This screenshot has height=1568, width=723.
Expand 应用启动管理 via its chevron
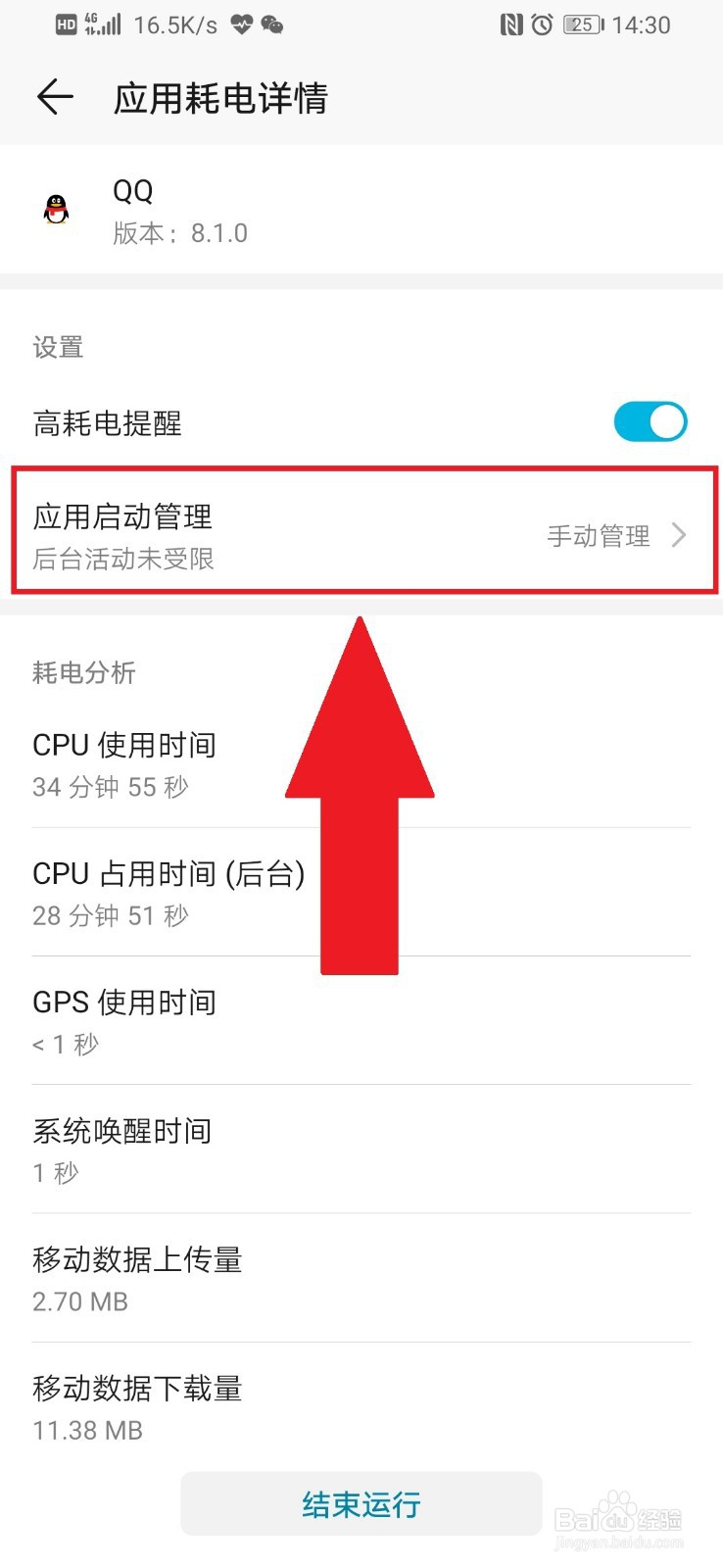point(679,535)
